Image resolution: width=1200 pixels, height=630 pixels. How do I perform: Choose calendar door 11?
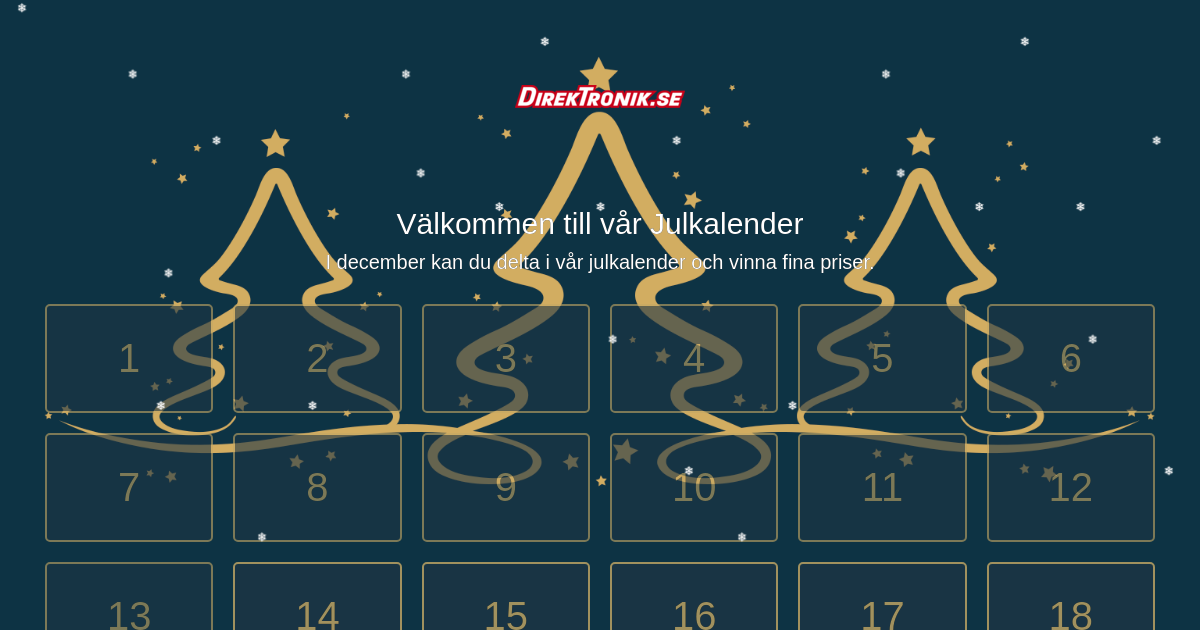coord(882,488)
